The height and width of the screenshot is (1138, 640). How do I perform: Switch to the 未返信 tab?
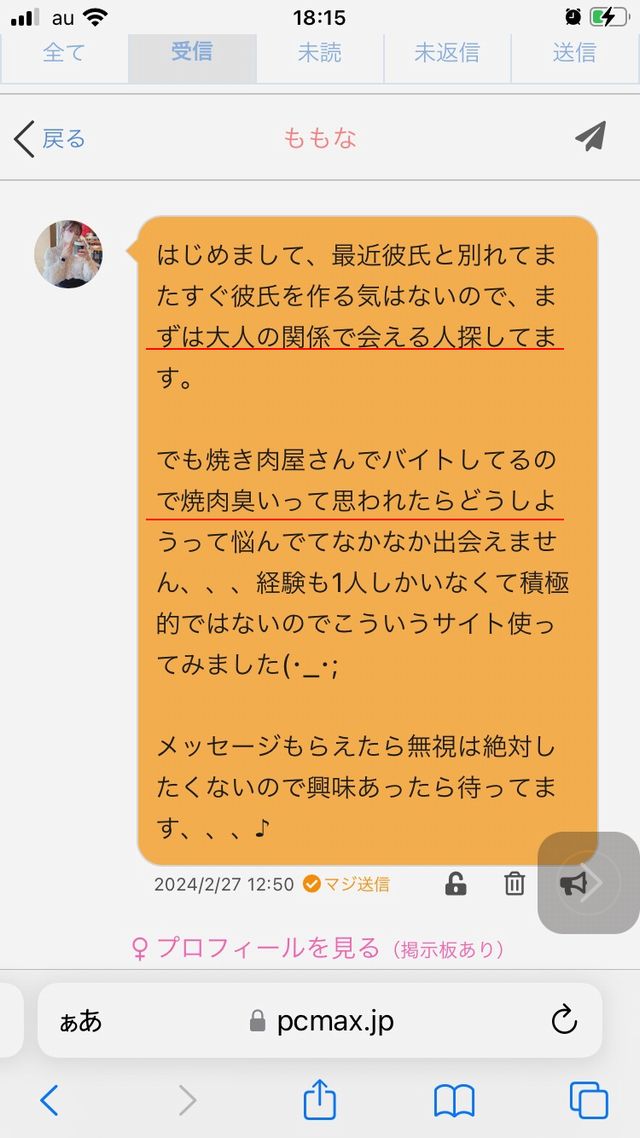(x=447, y=53)
